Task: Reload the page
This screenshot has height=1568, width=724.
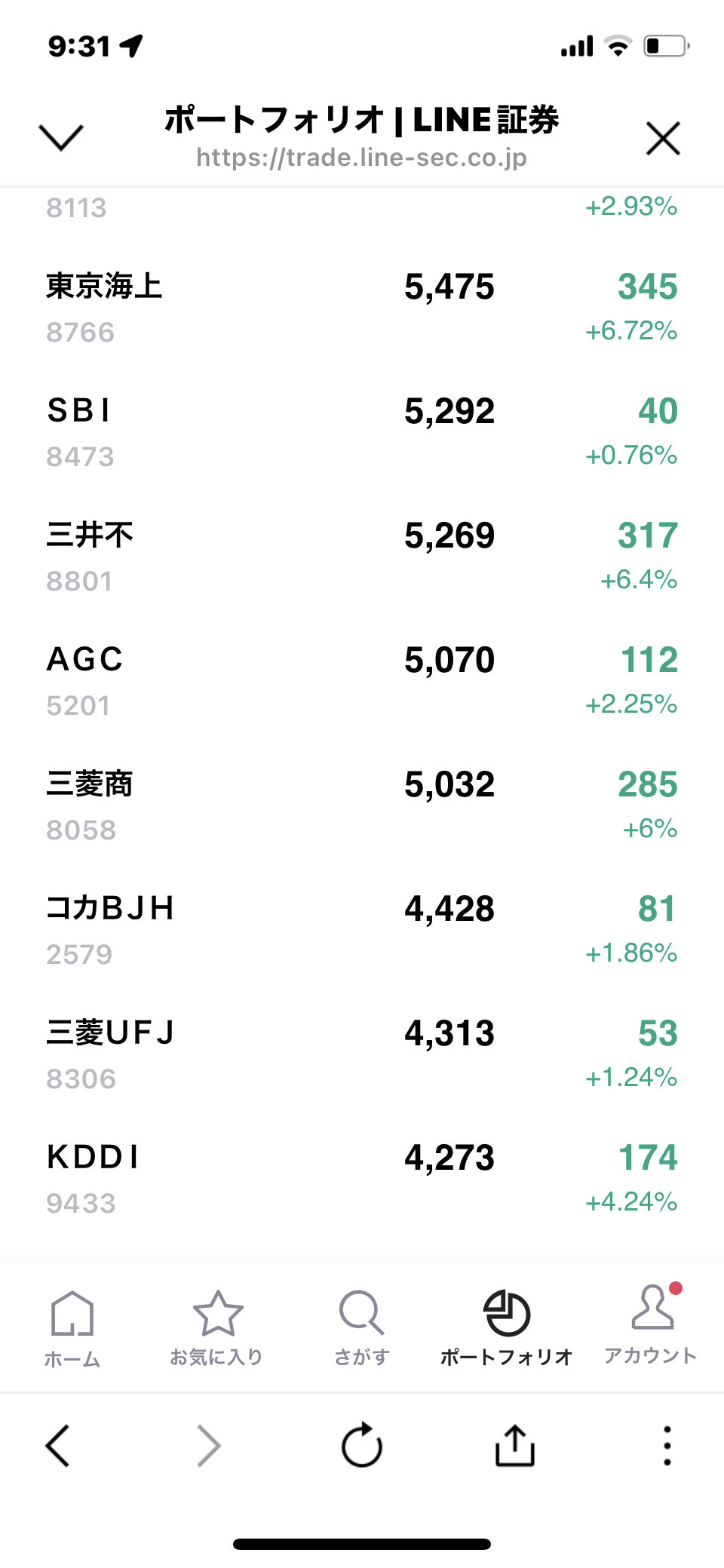Action: pyautogui.click(x=362, y=1445)
